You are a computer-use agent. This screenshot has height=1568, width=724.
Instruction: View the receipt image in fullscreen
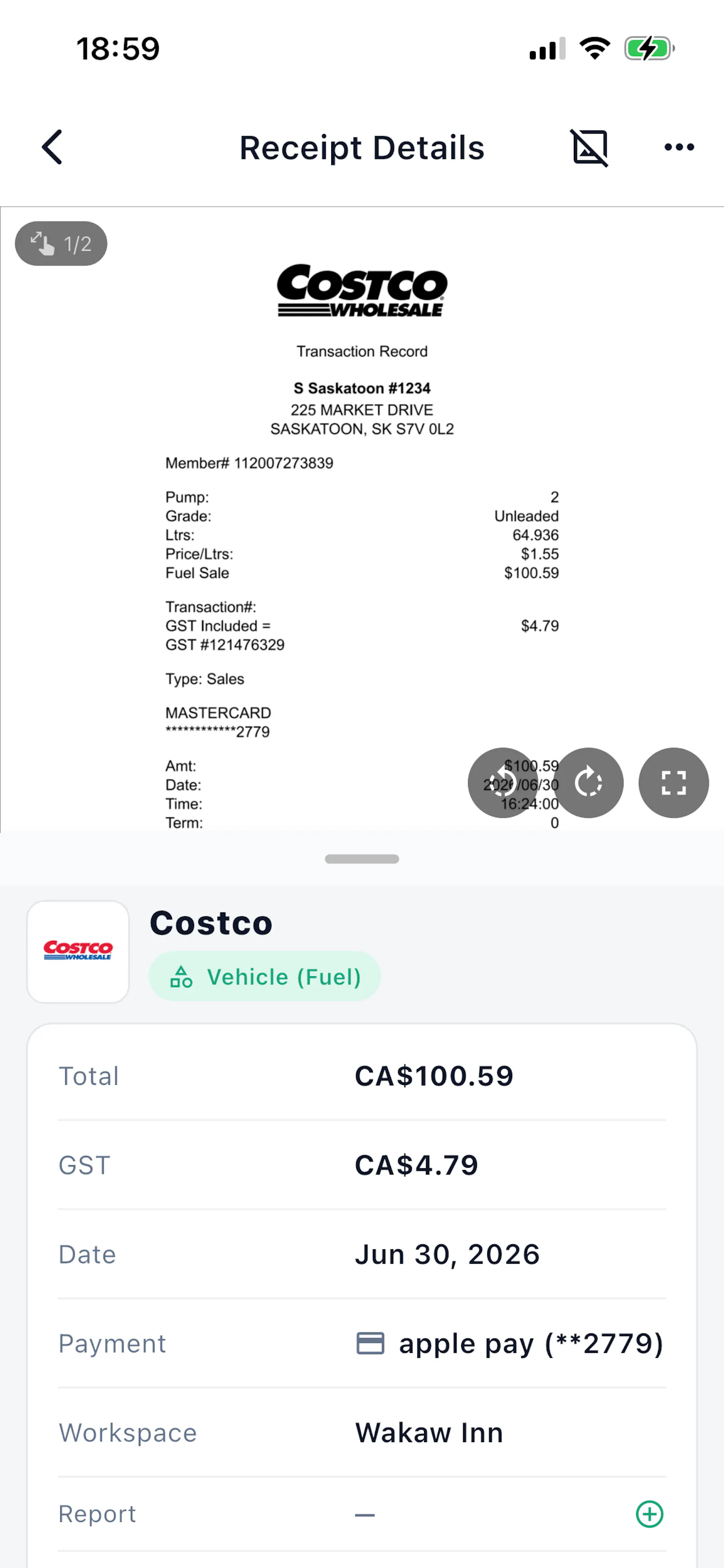coord(673,783)
